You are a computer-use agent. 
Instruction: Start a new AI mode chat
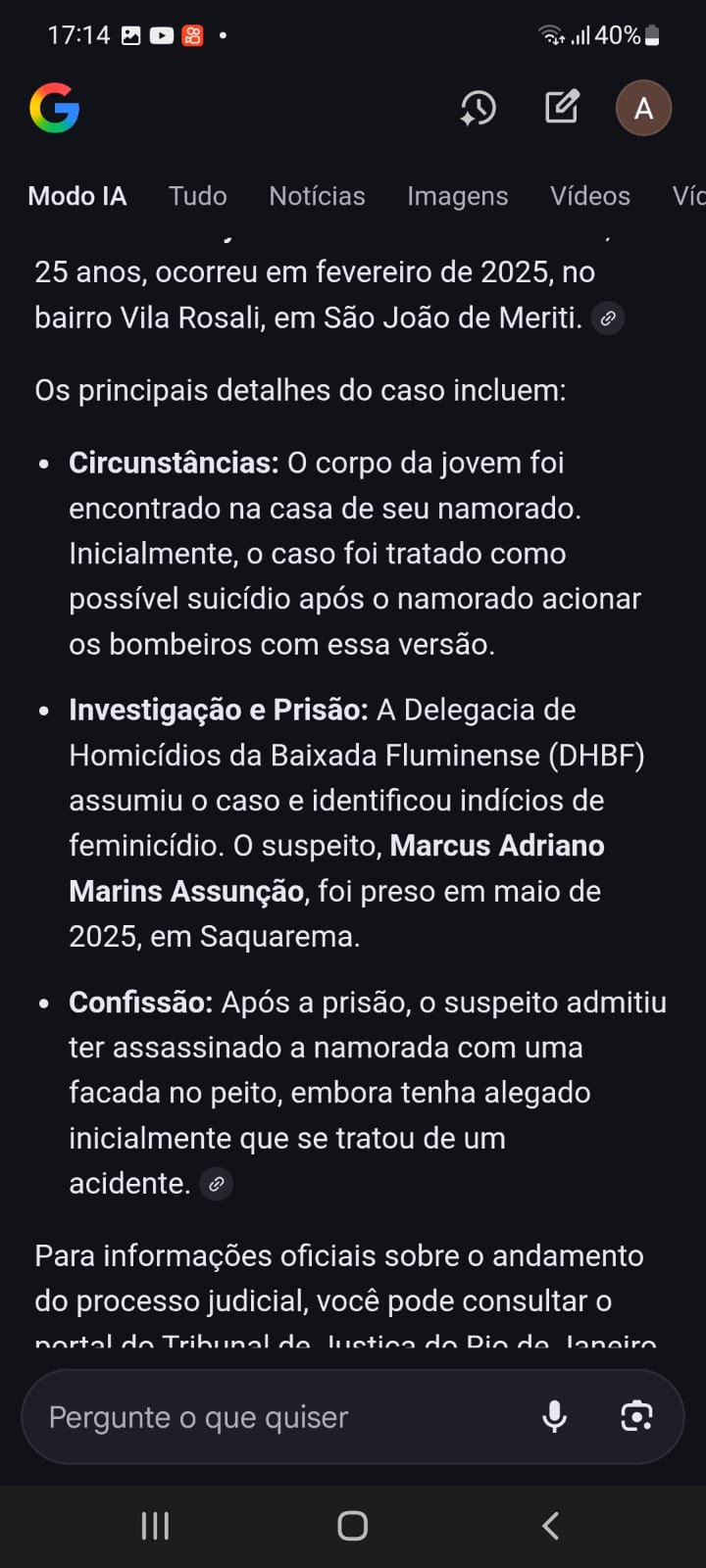[562, 107]
